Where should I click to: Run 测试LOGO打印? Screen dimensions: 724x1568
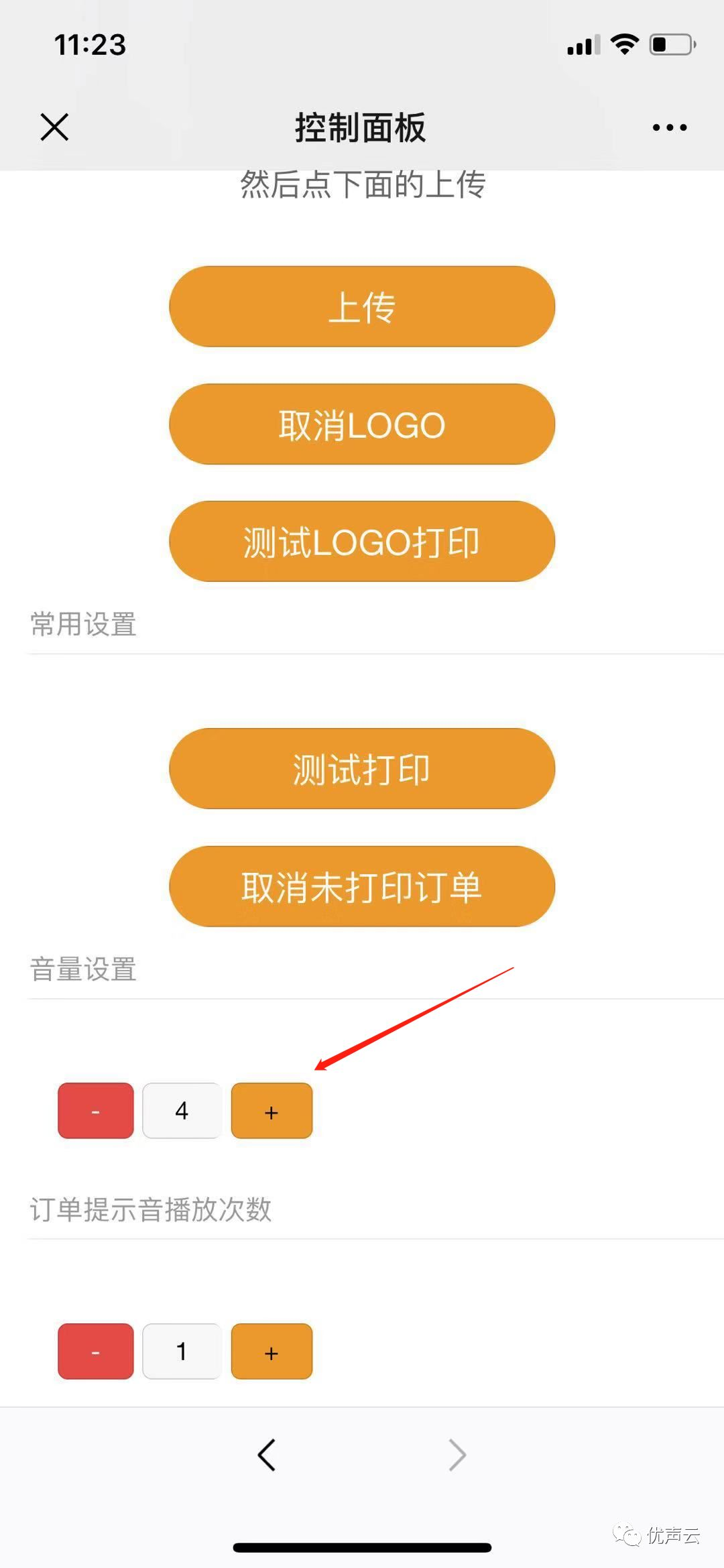[x=362, y=542]
